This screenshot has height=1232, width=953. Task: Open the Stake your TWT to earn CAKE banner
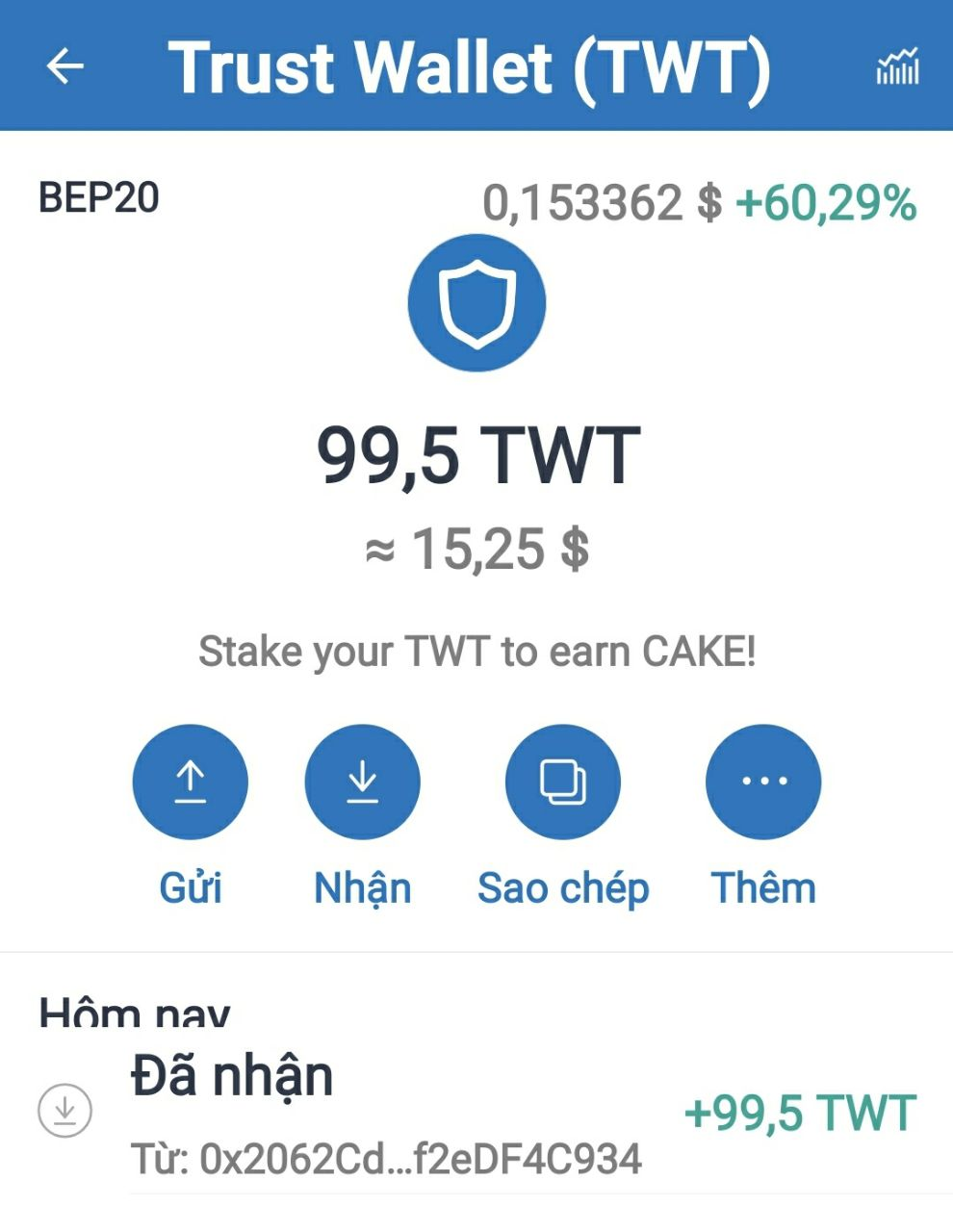476,652
